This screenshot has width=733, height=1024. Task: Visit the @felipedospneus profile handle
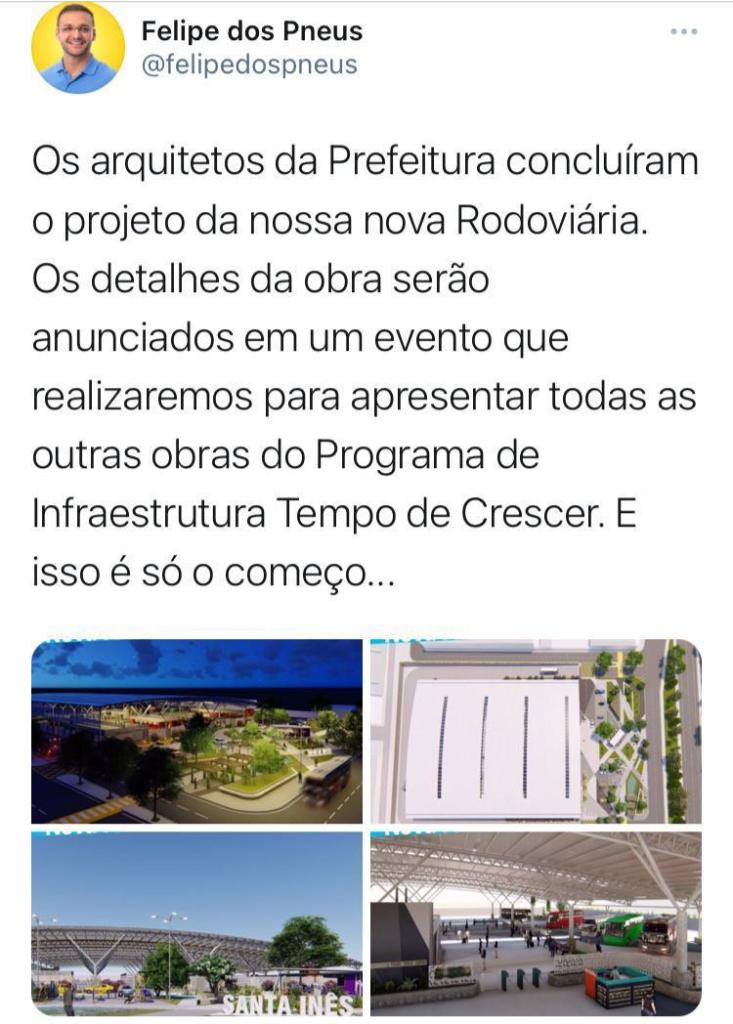[x=249, y=65]
